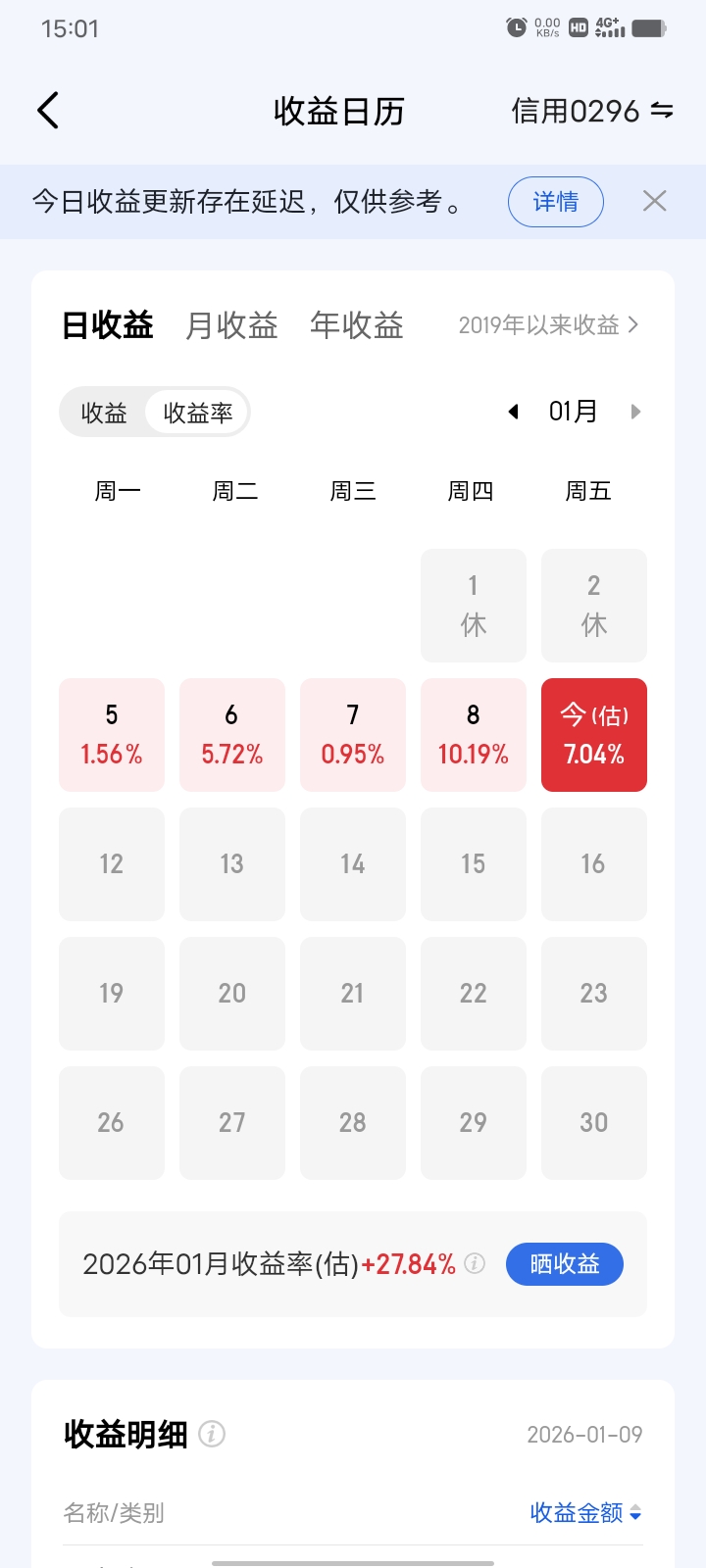Select January 7 with 0.95%
706x1568 pixels.
click(353, 735)
